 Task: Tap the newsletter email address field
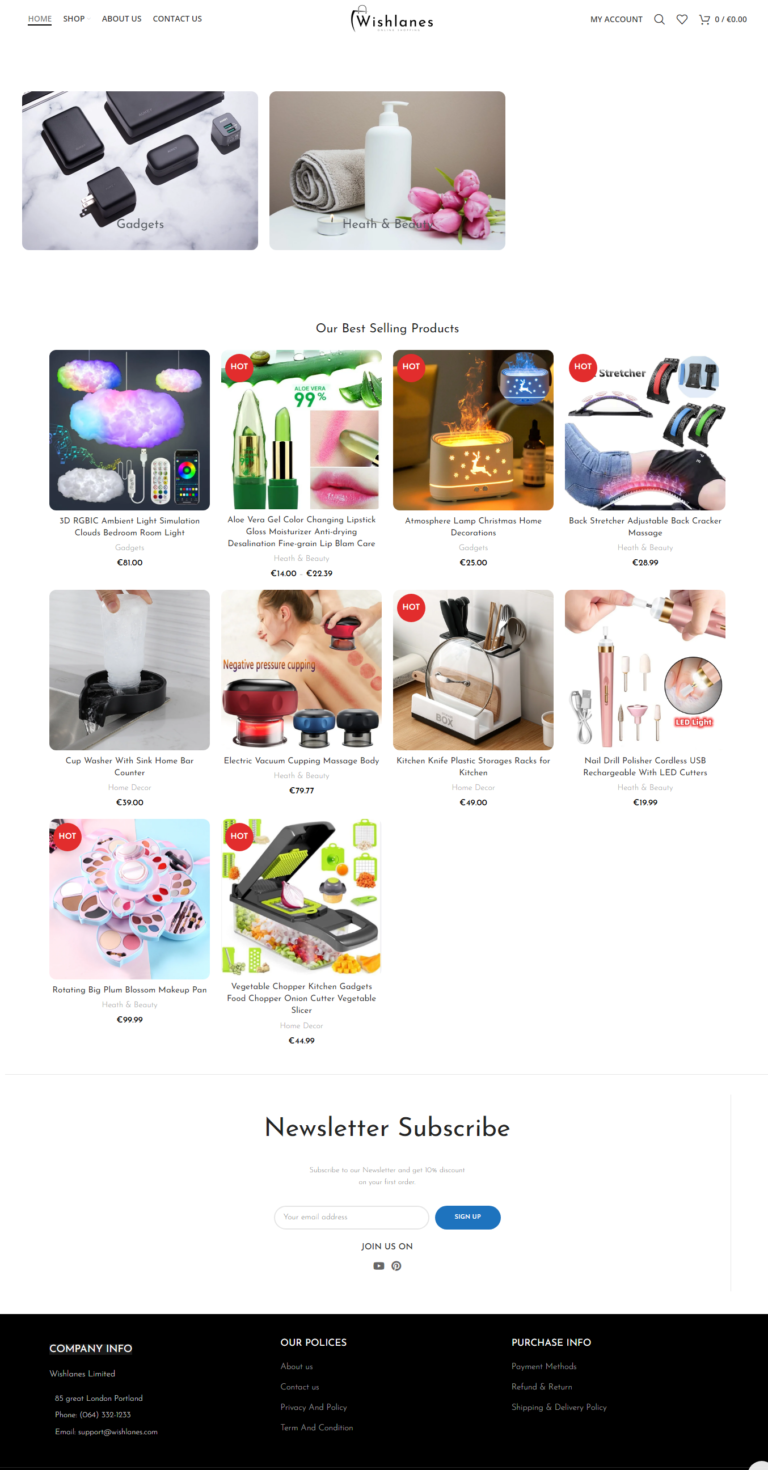[351, 1217]
